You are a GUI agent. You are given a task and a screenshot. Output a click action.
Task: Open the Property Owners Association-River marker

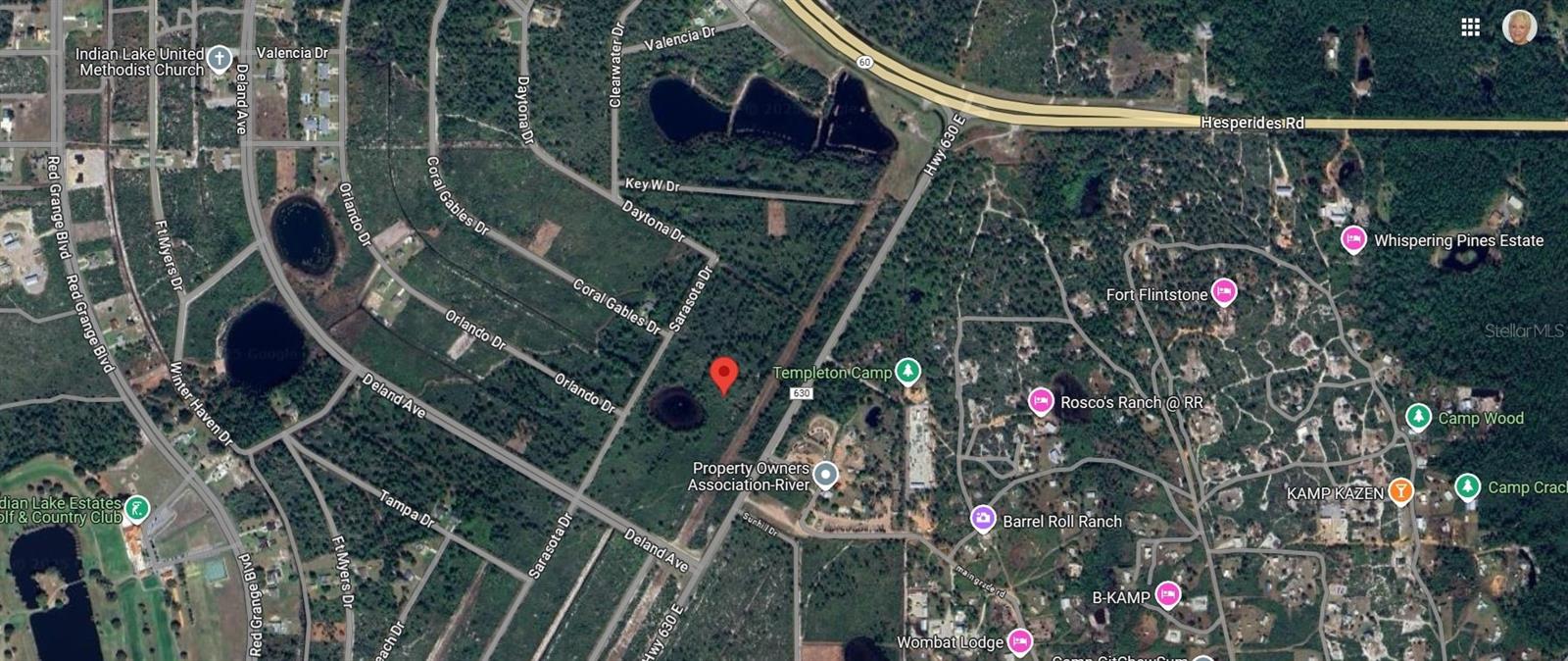click(x=826, y=476)
